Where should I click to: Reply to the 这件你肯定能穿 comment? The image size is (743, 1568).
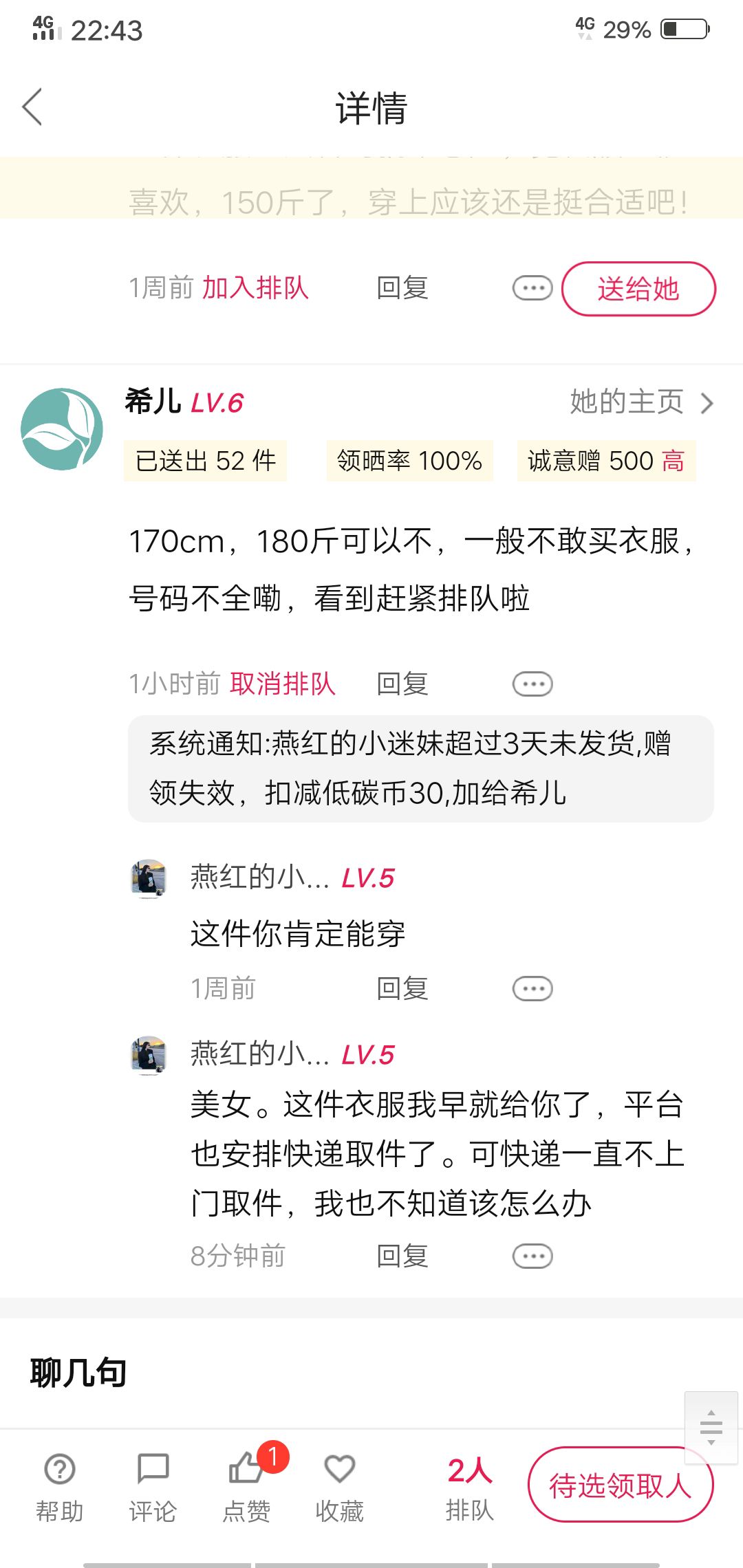[402, 989]
